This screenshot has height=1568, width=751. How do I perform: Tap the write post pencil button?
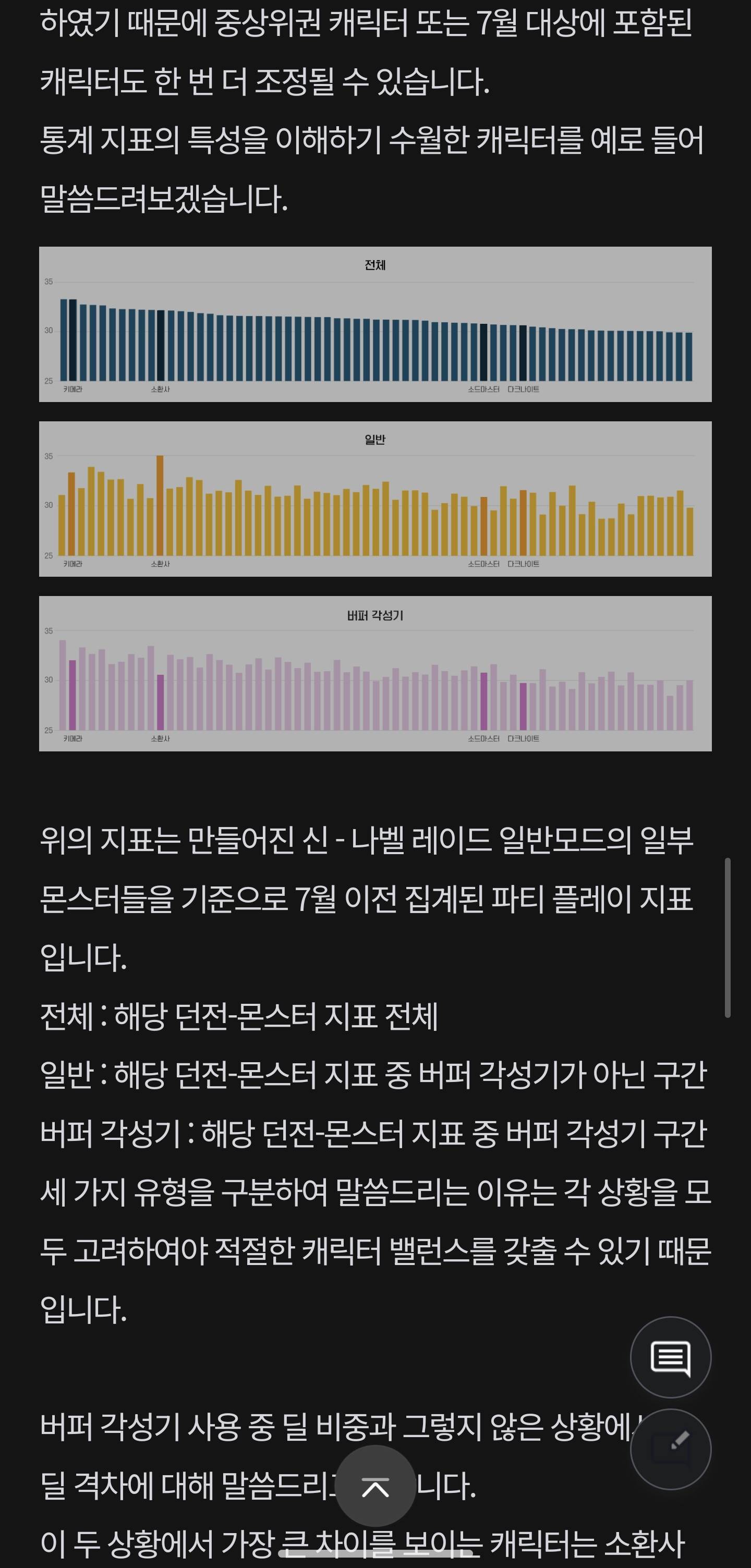coord(670,1449)
